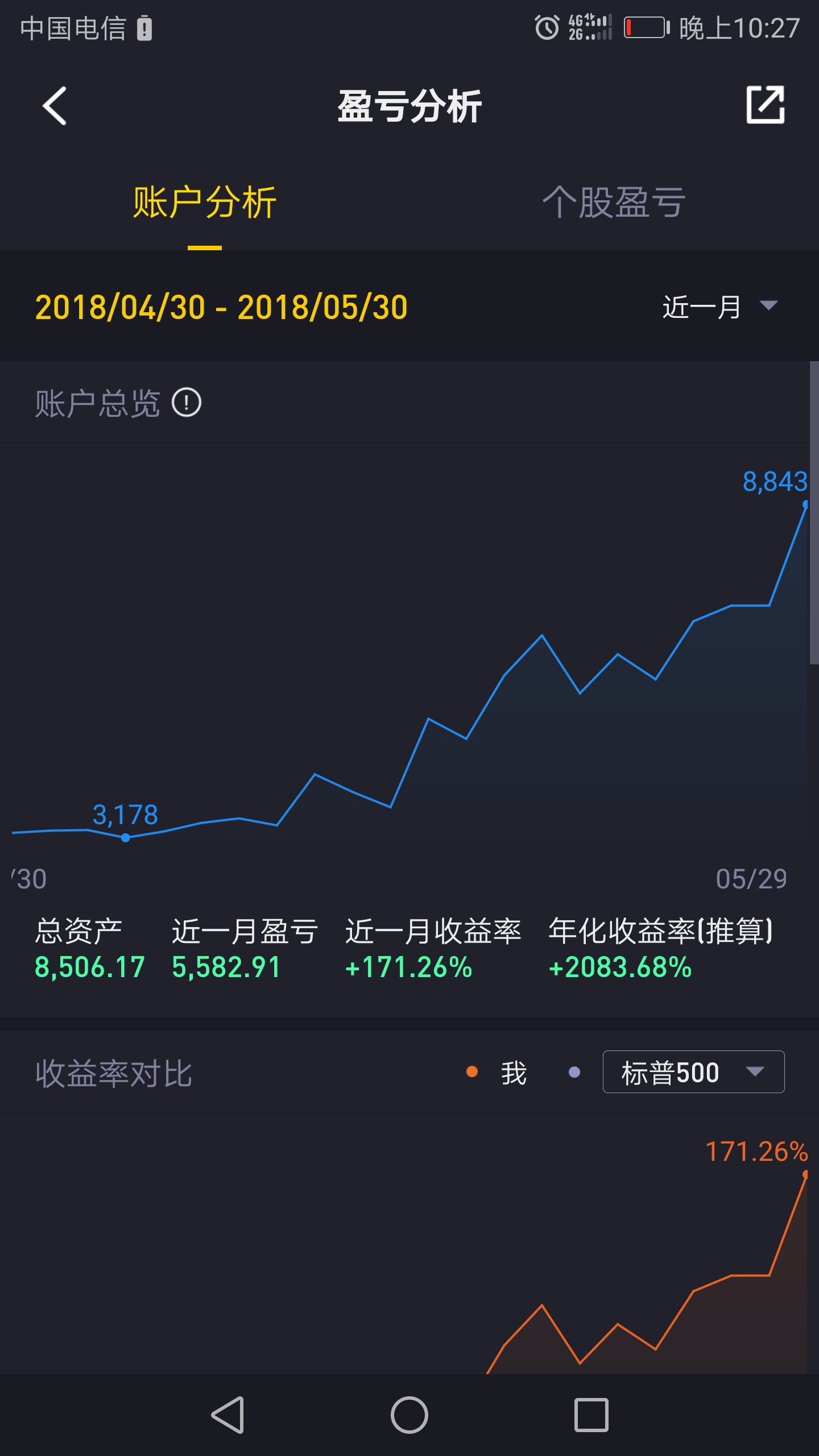Expand the 近一月 time range dropdown

[719, 307]
